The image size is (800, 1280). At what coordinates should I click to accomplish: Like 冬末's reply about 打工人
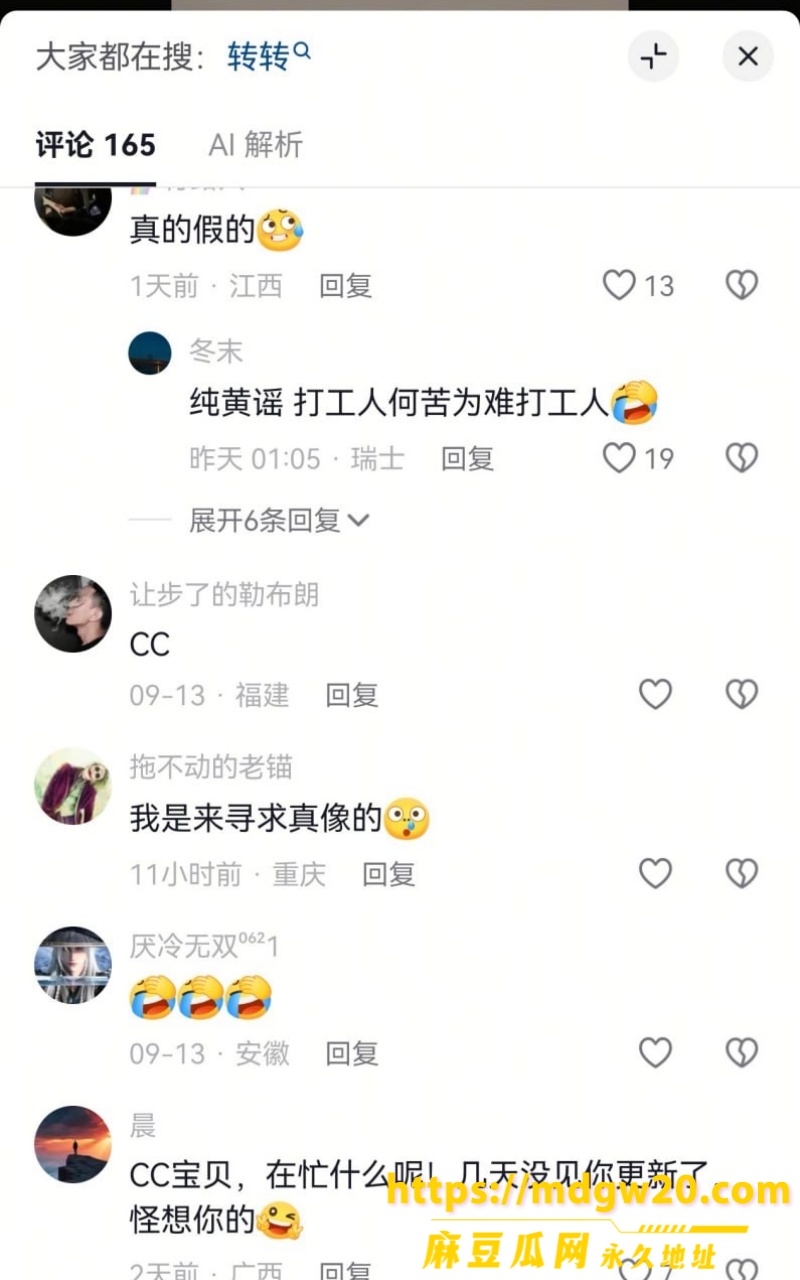point(619,459)
